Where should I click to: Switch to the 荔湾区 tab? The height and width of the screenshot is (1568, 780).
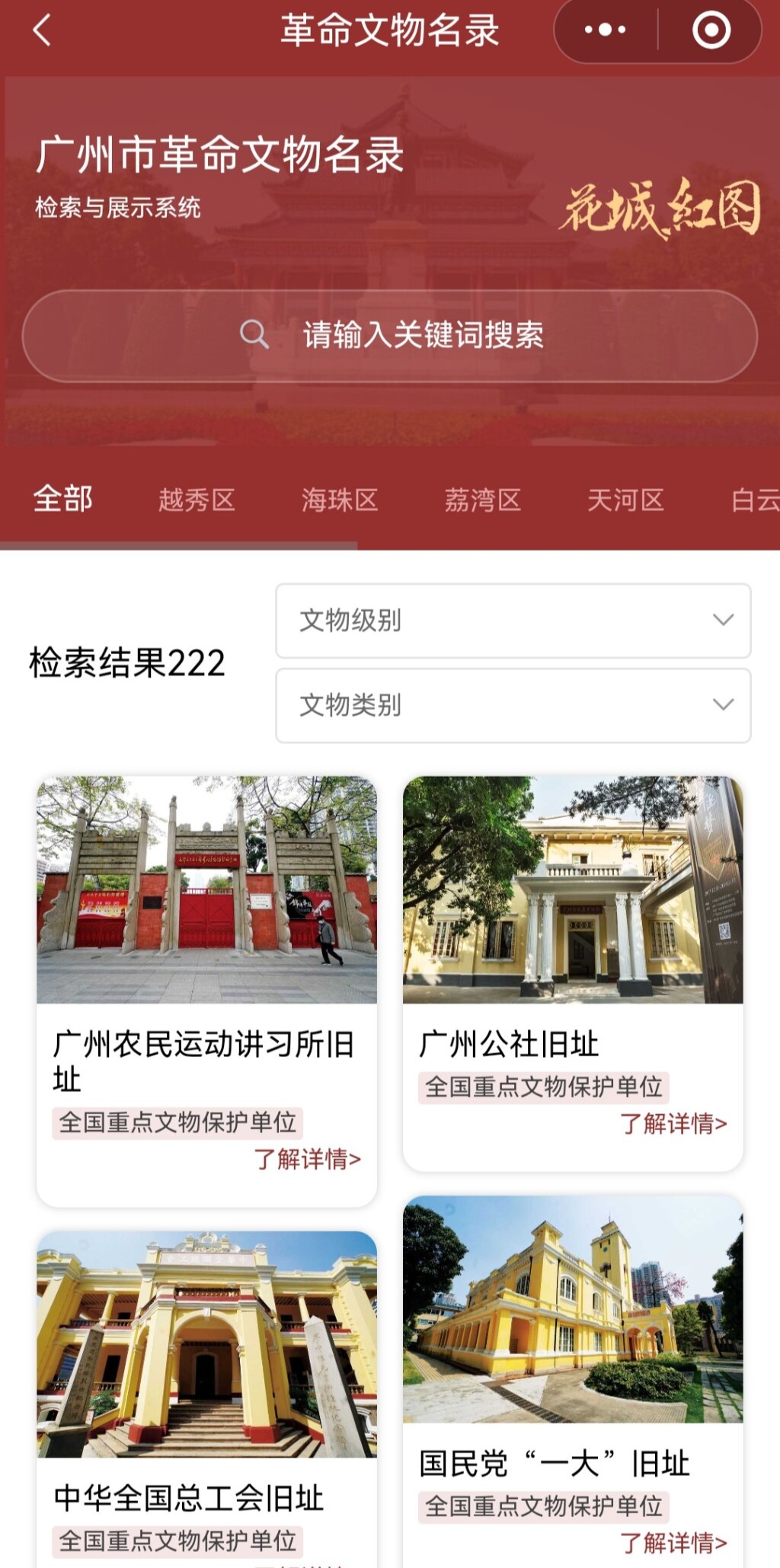tap(483, 500)
